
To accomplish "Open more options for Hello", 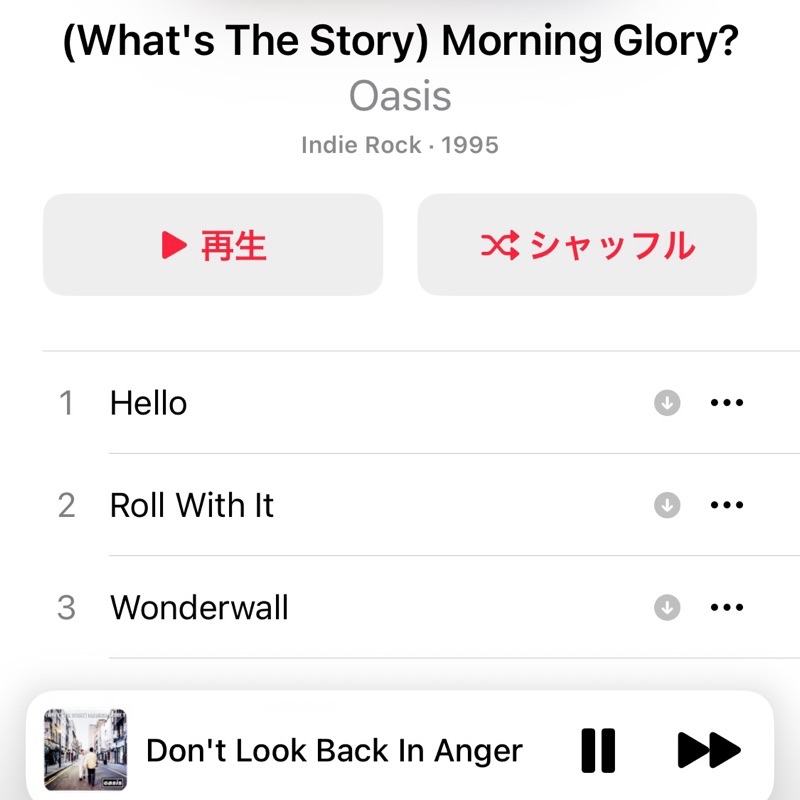I will pos(727,403).
